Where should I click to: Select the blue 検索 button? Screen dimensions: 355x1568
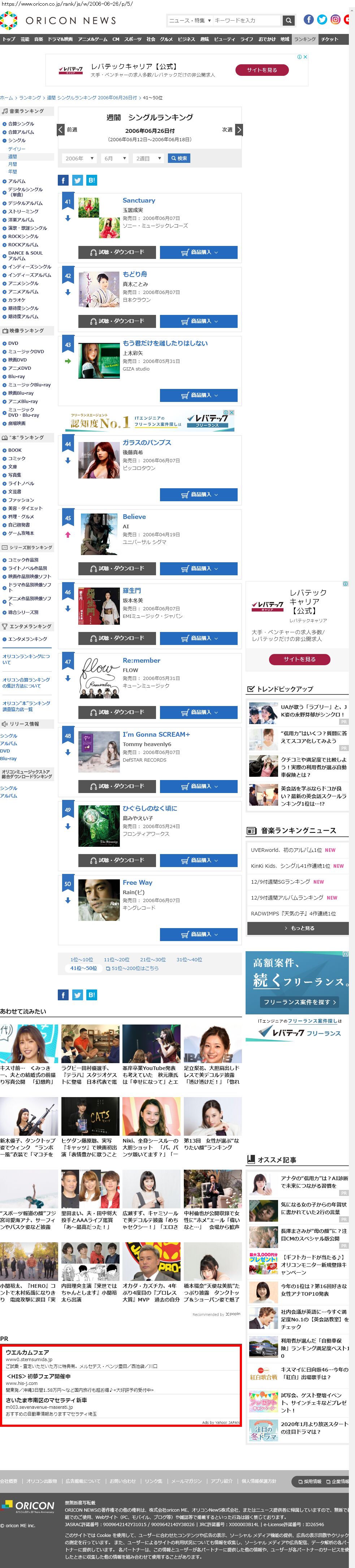point(179,158)
